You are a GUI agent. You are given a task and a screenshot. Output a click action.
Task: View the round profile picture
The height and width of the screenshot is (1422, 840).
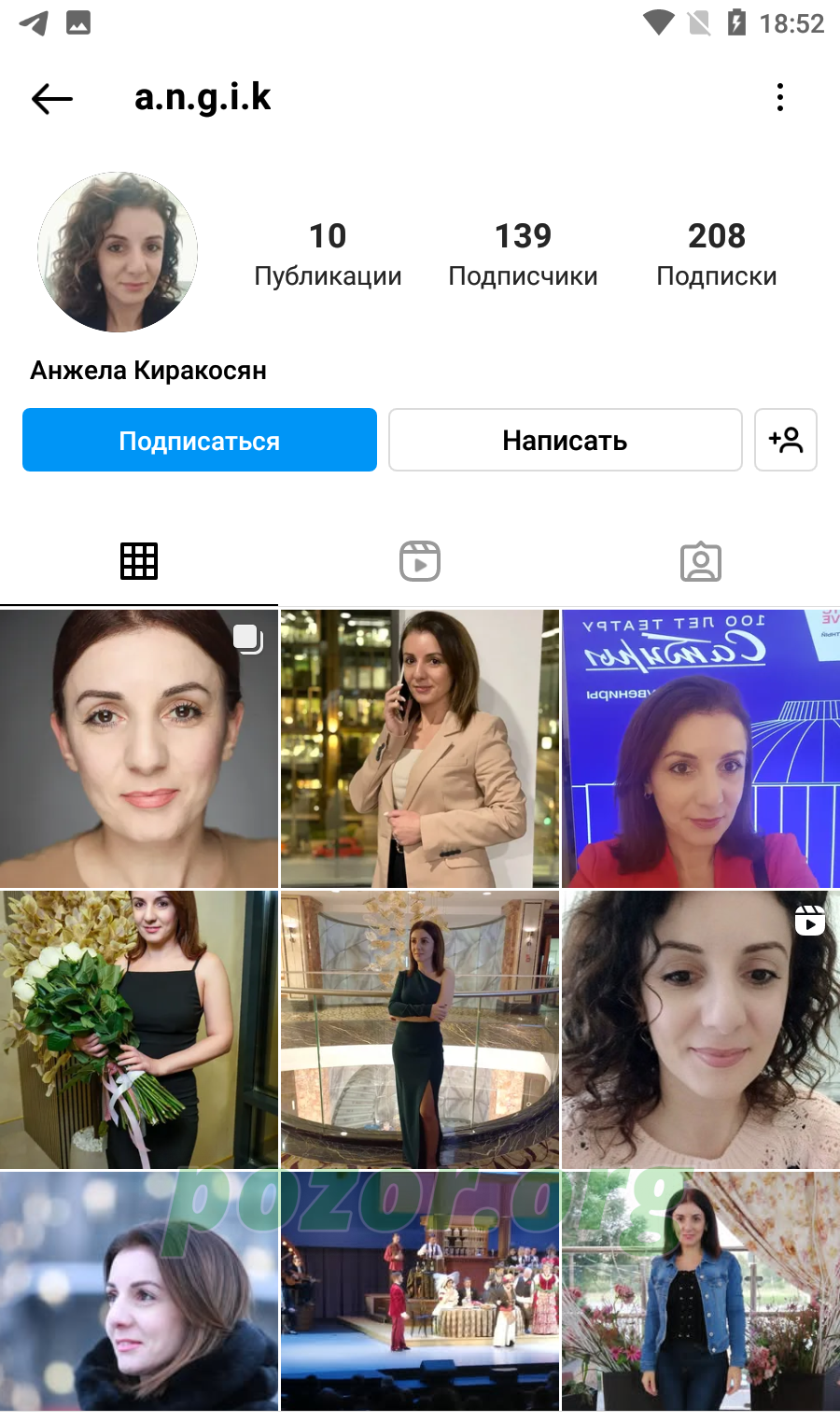[x=118, y=252]
